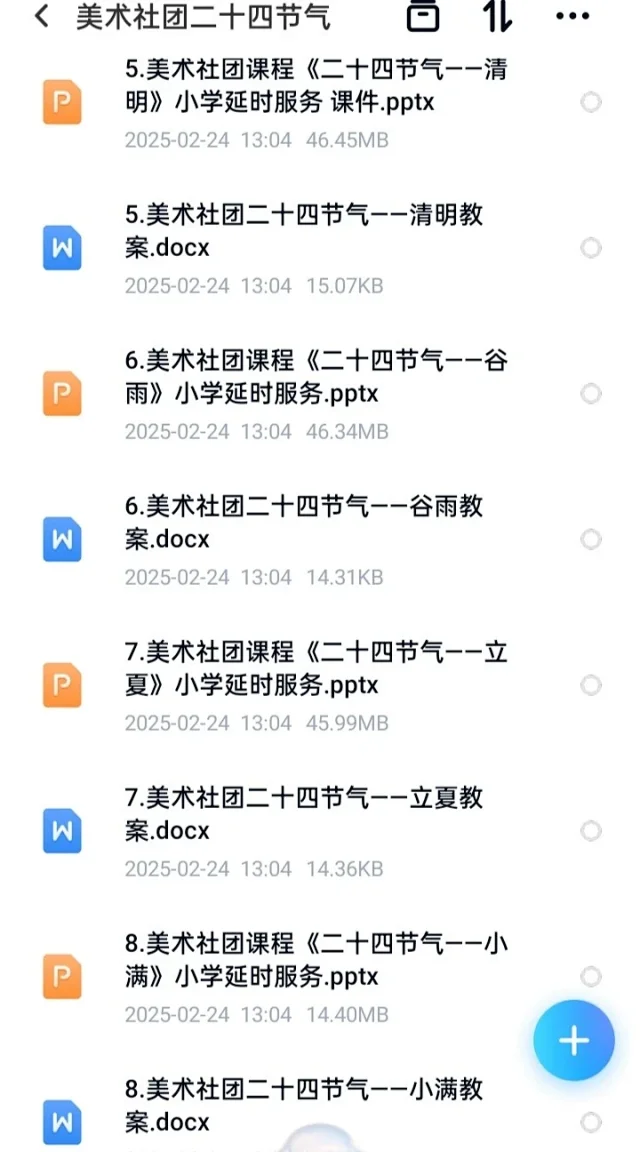Viewport: 640px width, 1152px height.
Task: Select the circle next to 7.立夏 小学延时服务.pptx
Action: (x=591, y=685)
